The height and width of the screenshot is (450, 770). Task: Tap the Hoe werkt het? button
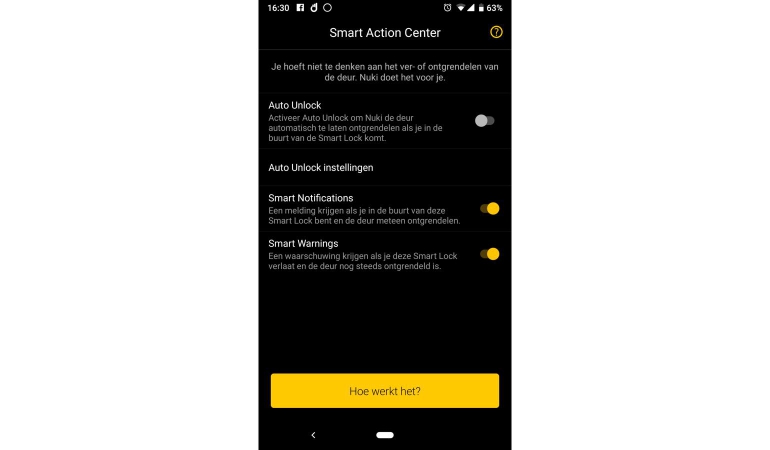(x=384, y=391)
